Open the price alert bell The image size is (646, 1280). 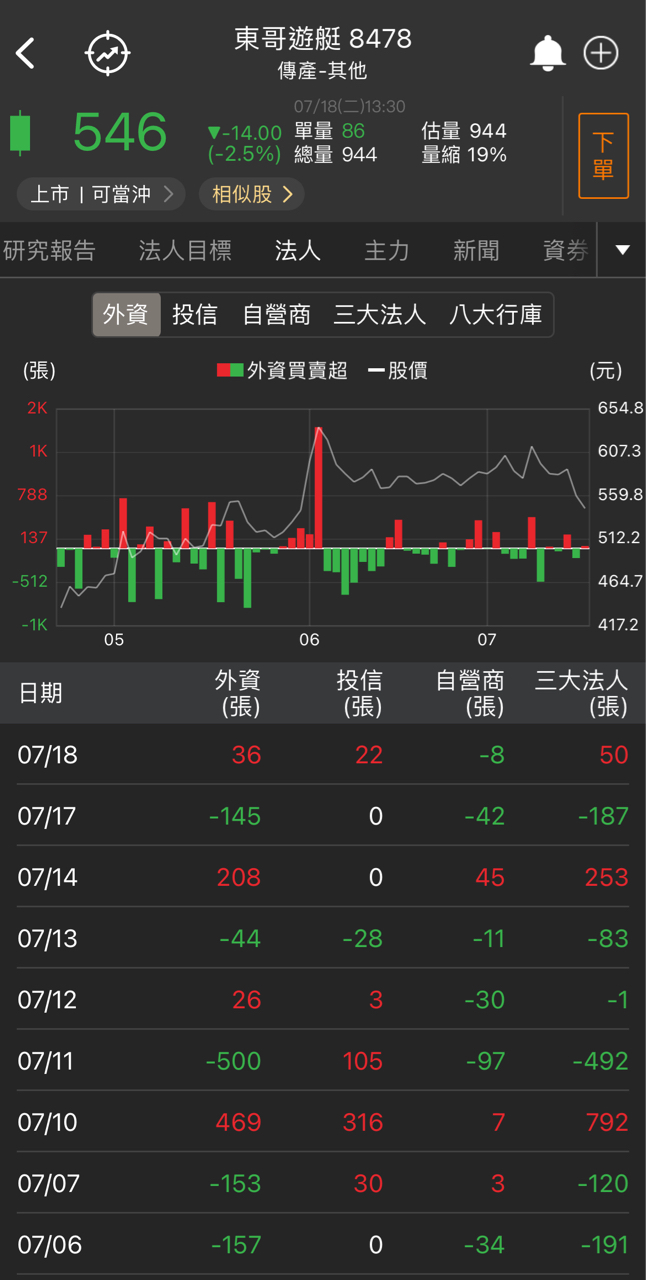(547, 53)
